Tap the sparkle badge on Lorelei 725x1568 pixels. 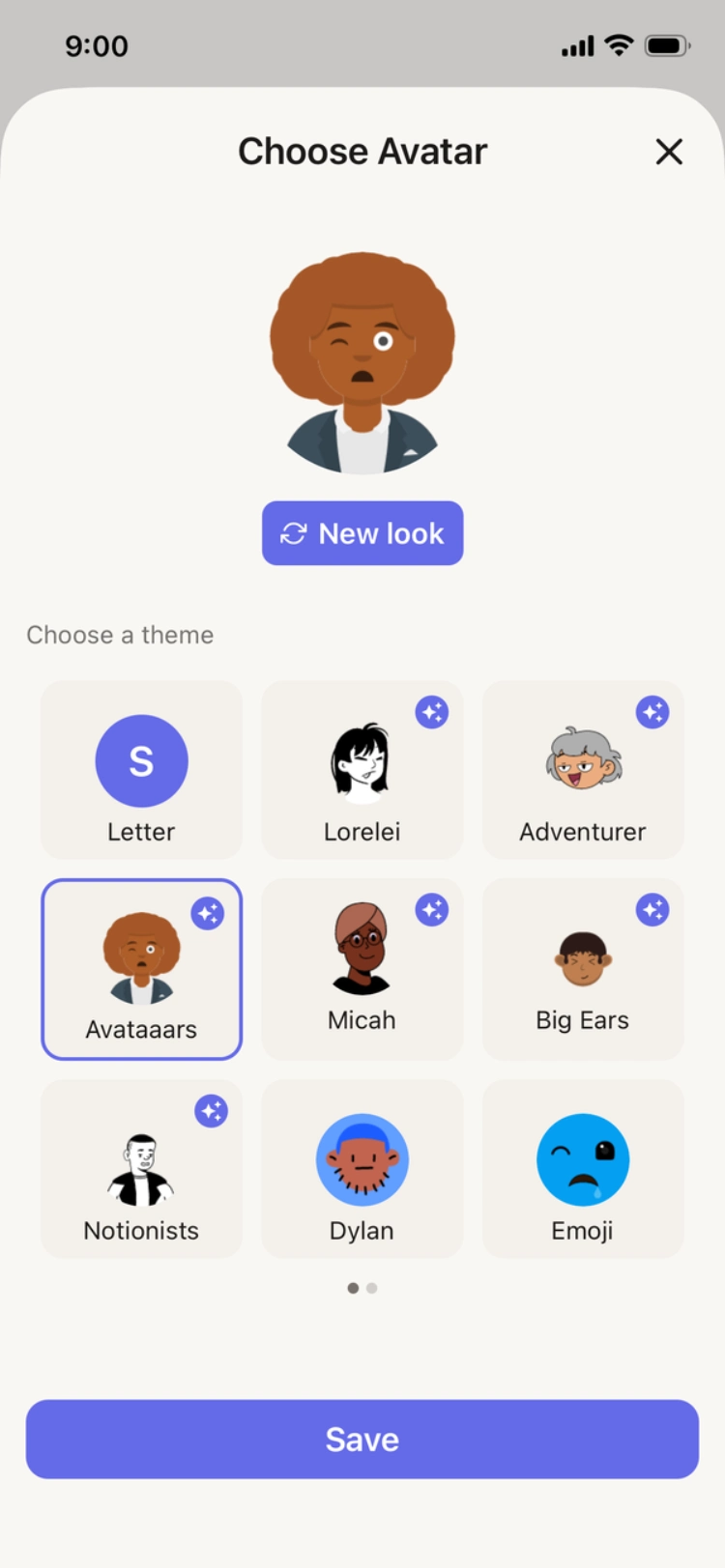[432, 711]
